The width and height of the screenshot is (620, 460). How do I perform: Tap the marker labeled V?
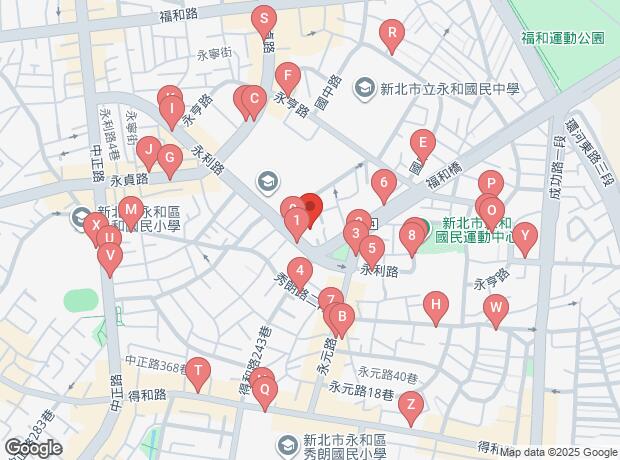(x=110, y=256)
